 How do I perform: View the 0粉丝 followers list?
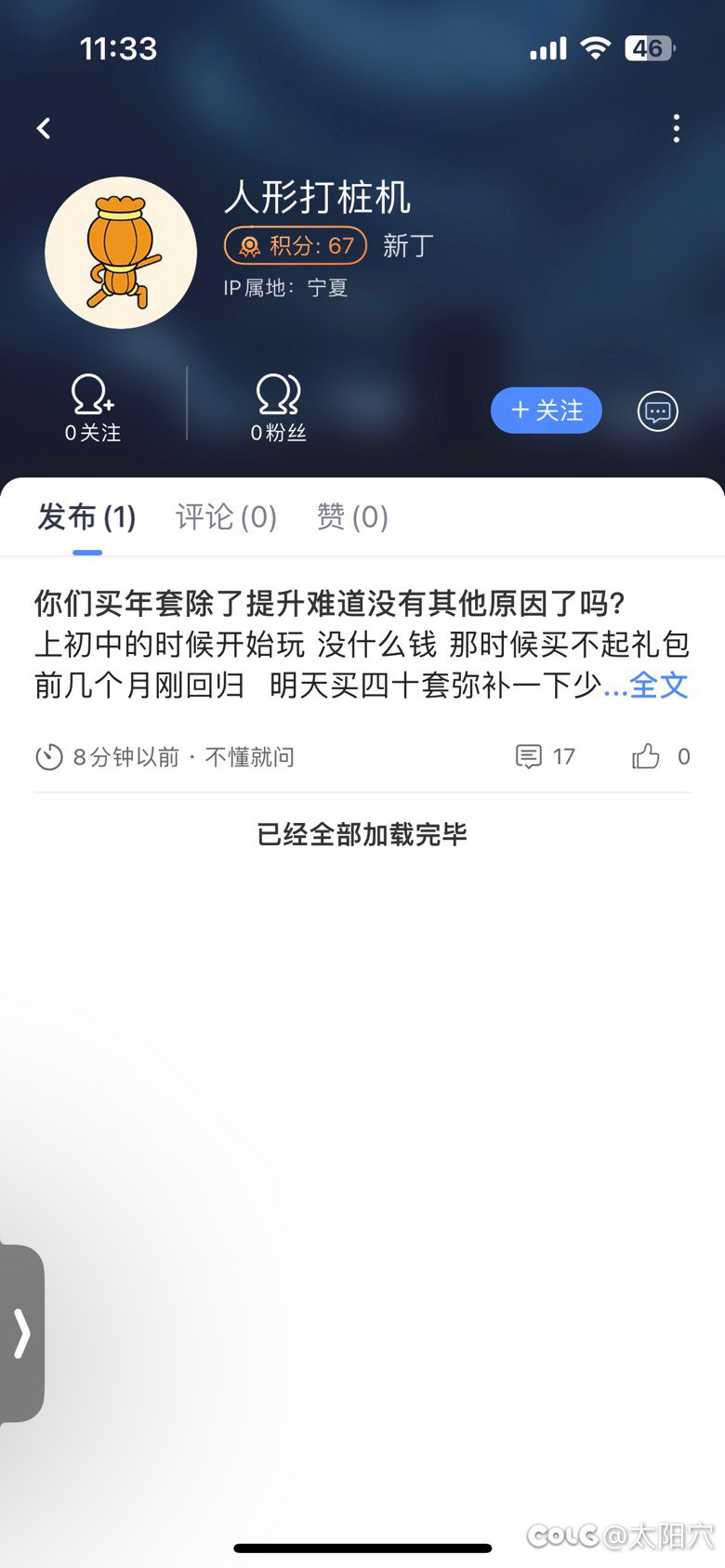278,409
